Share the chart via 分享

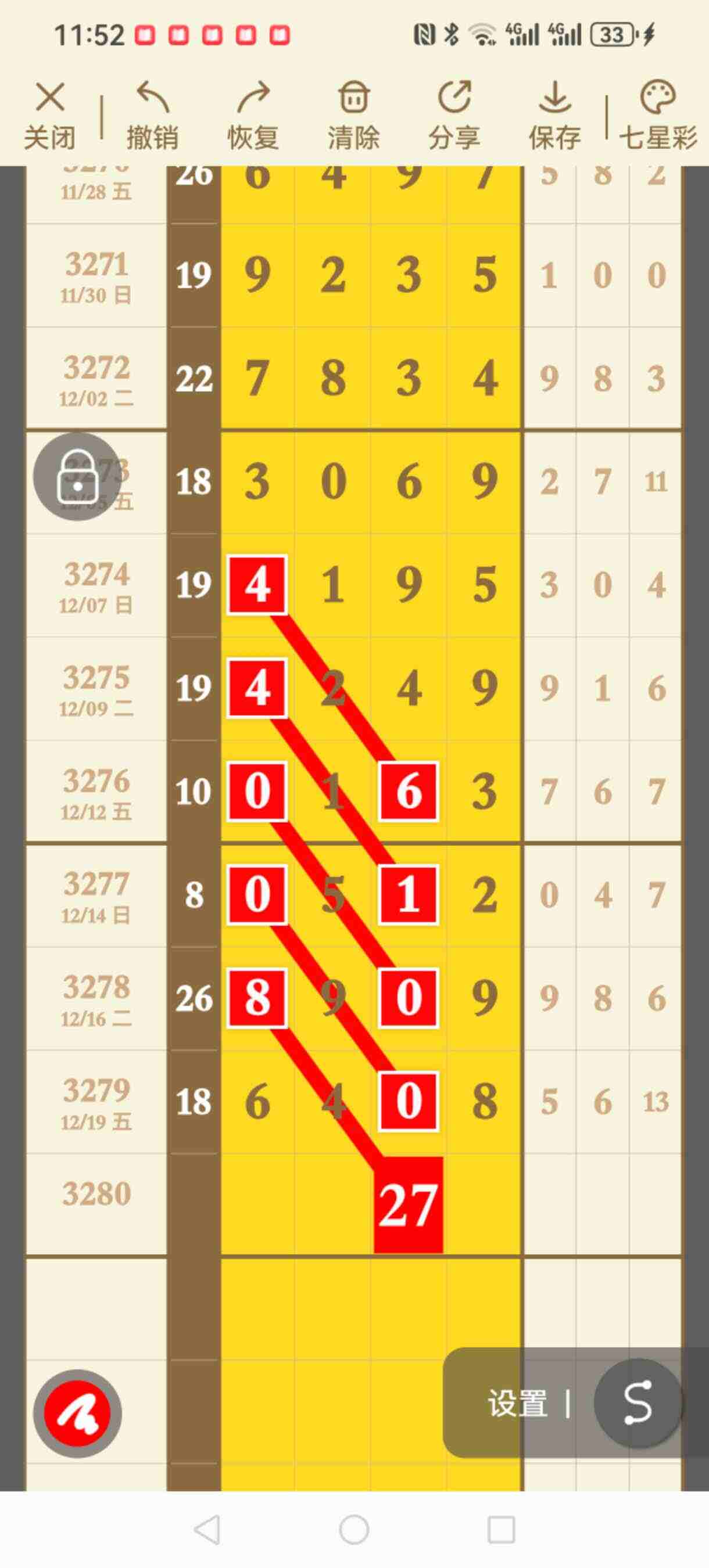pos(454,114)
